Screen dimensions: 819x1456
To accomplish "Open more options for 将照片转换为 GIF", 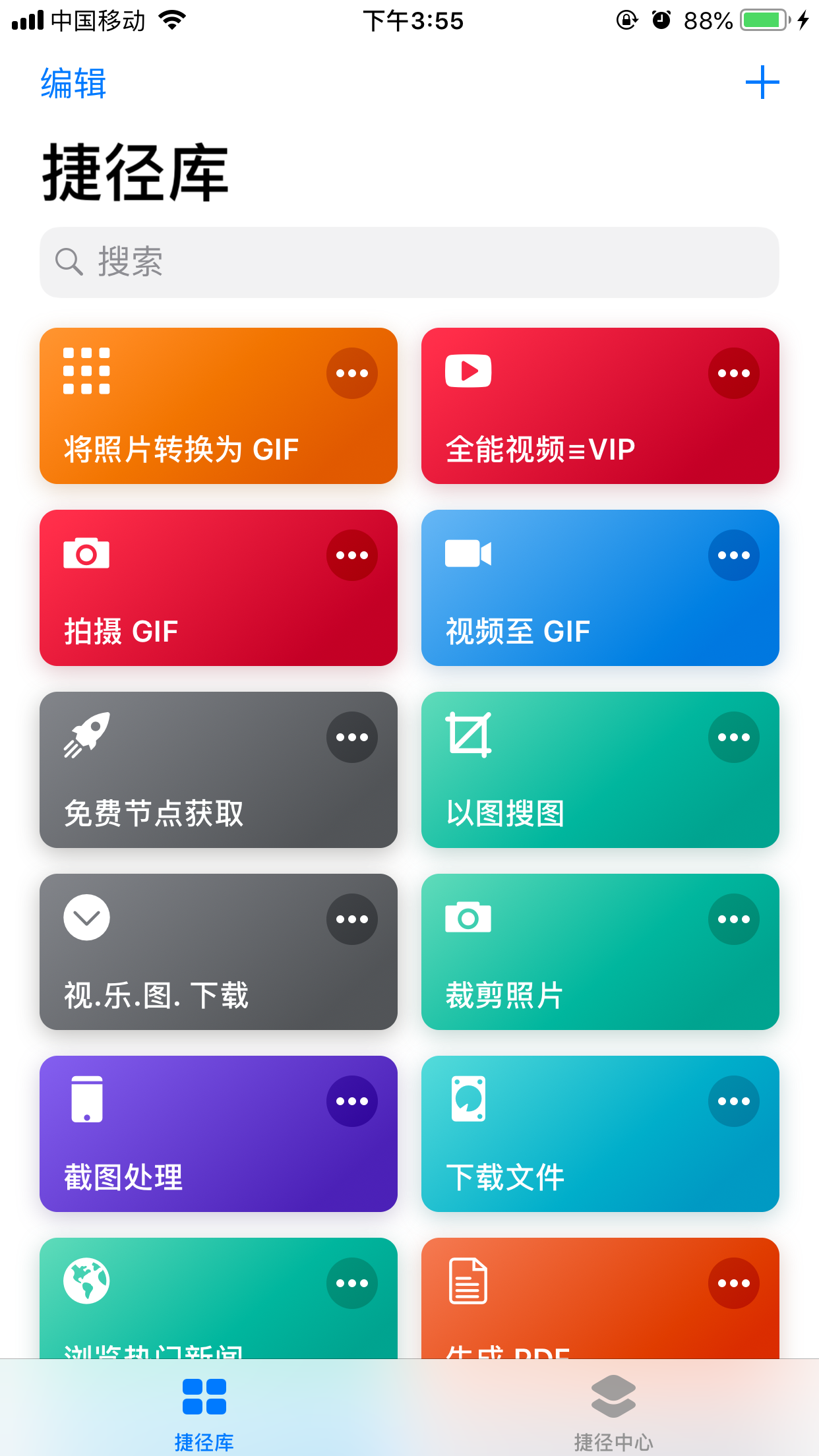I will click(x=351, y=373).
